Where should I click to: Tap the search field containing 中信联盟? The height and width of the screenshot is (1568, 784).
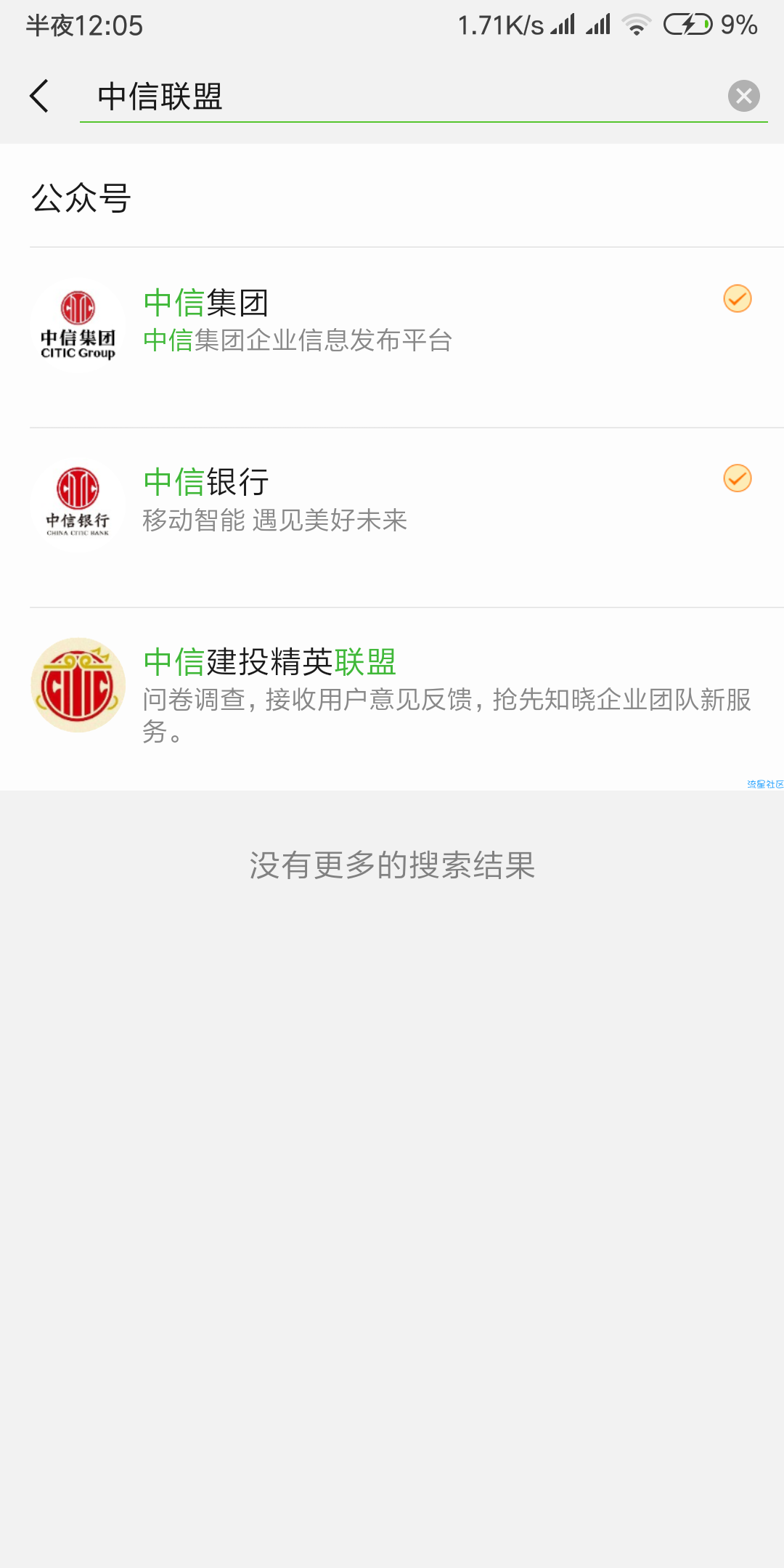click(x=404, y=97)
